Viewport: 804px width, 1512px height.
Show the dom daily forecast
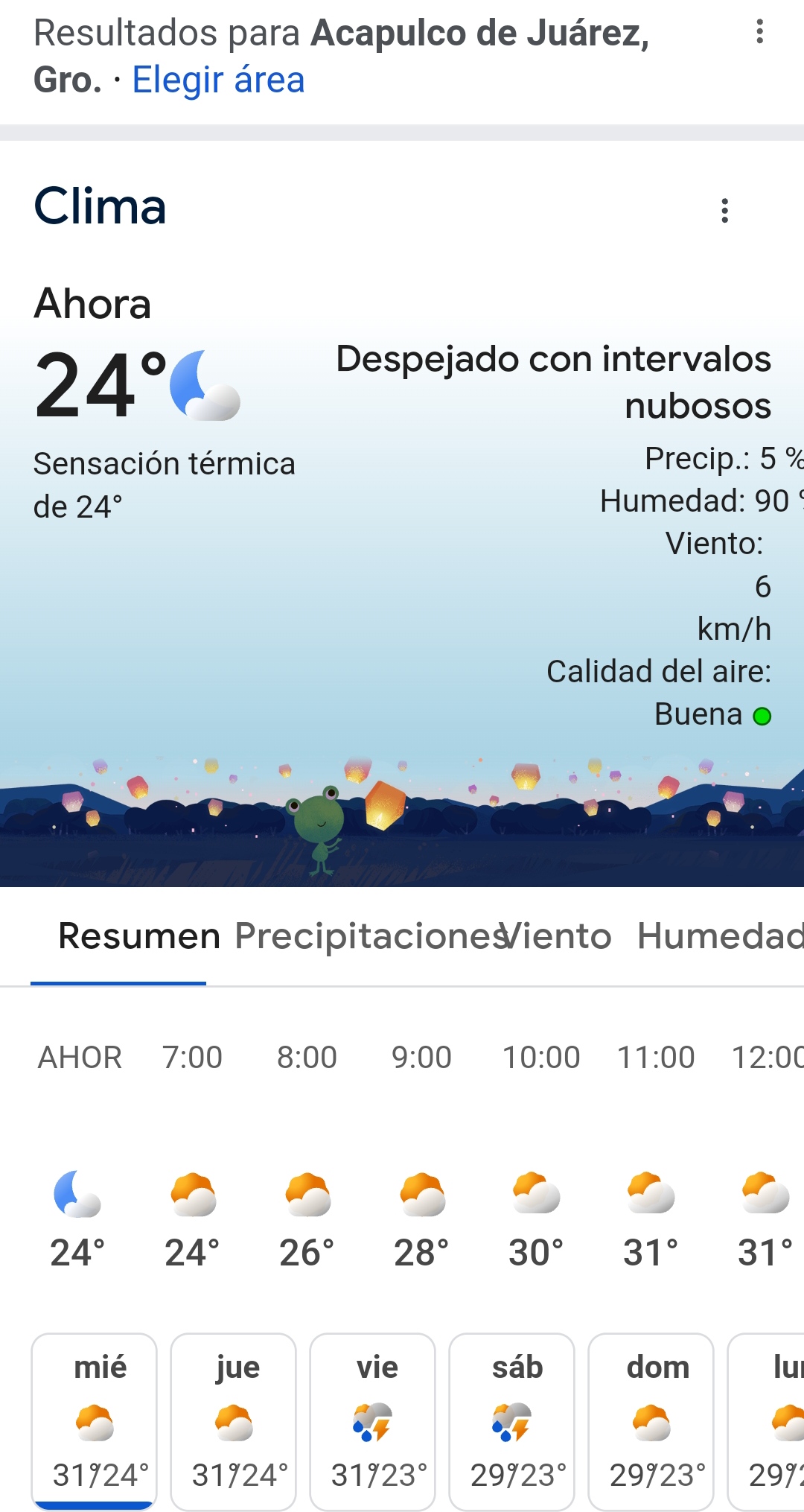tap(651, 1420)
